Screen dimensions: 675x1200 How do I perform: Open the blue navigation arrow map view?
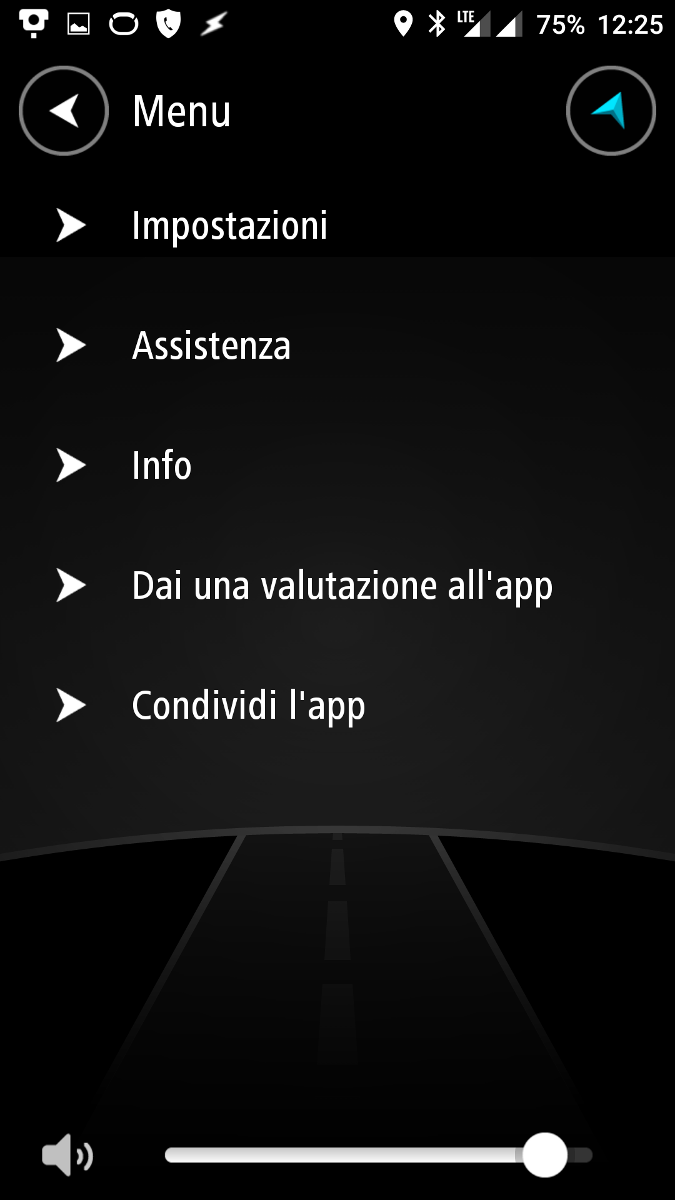click(x=610, y=111)
